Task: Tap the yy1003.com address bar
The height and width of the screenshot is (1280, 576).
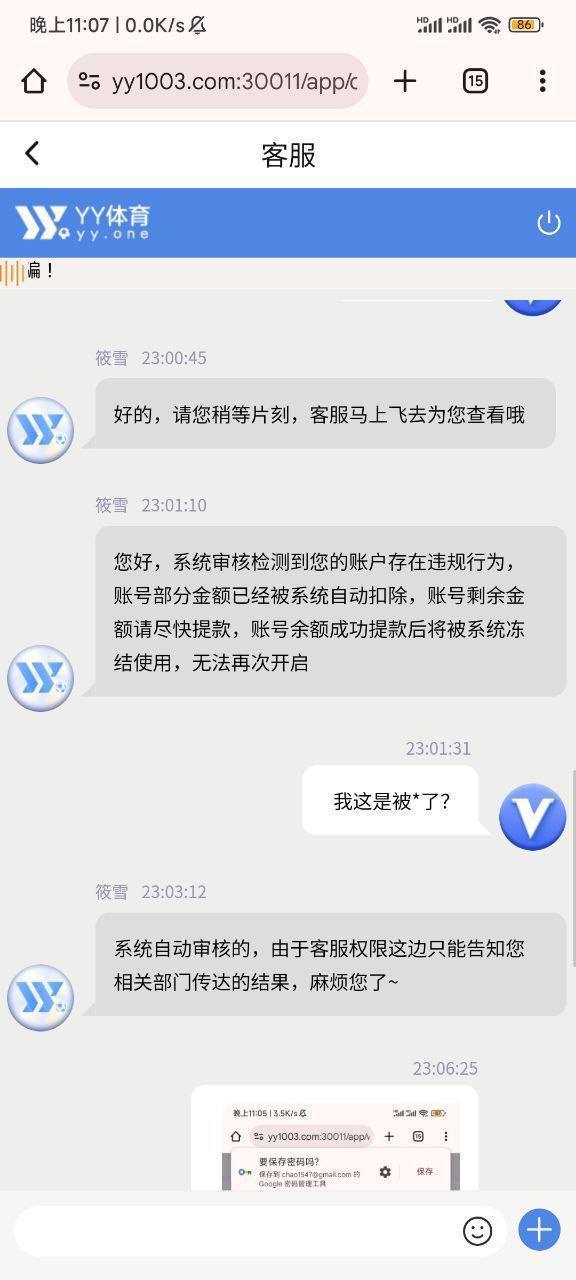Action: [218, 81]
